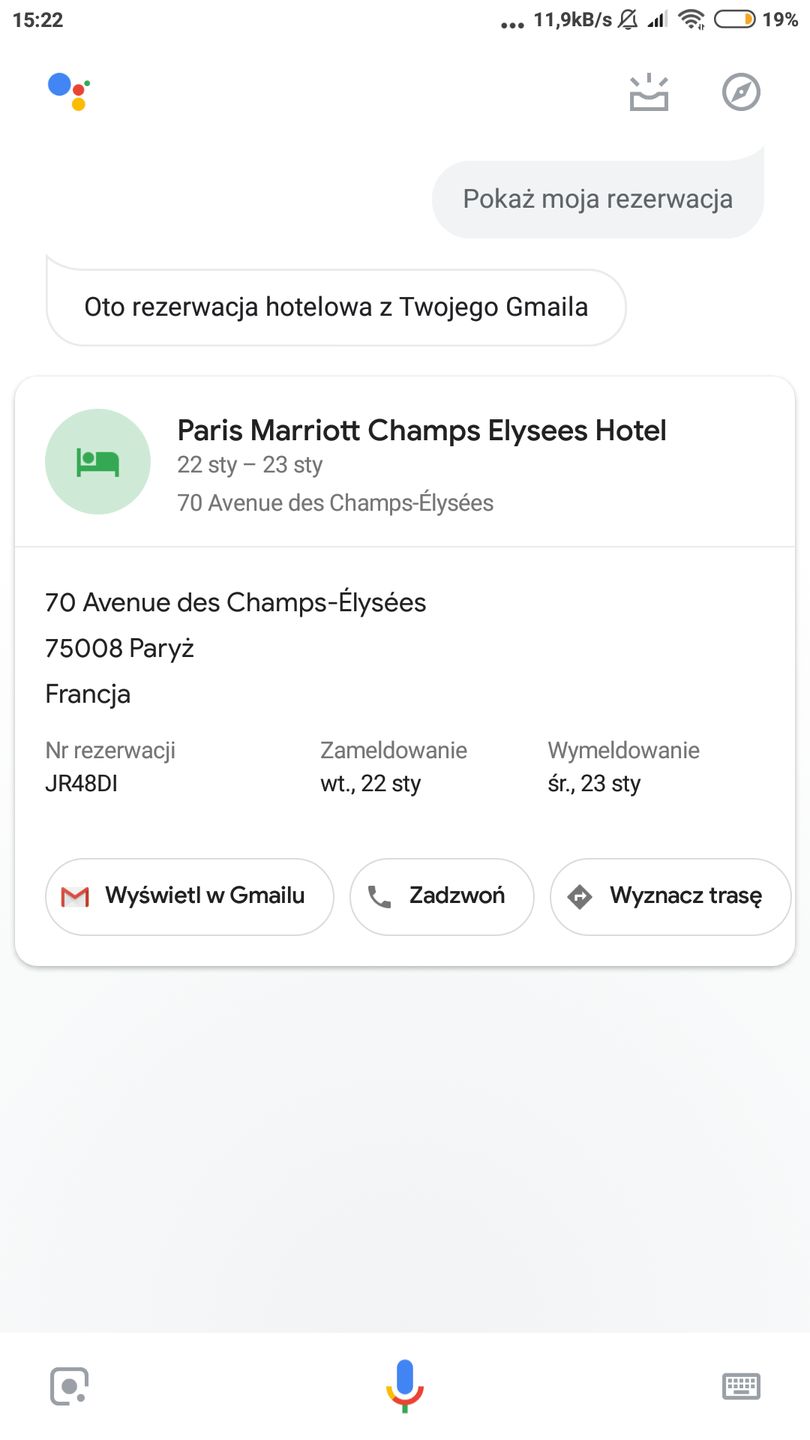Open the Explore compass icon

tap(741, 91)
